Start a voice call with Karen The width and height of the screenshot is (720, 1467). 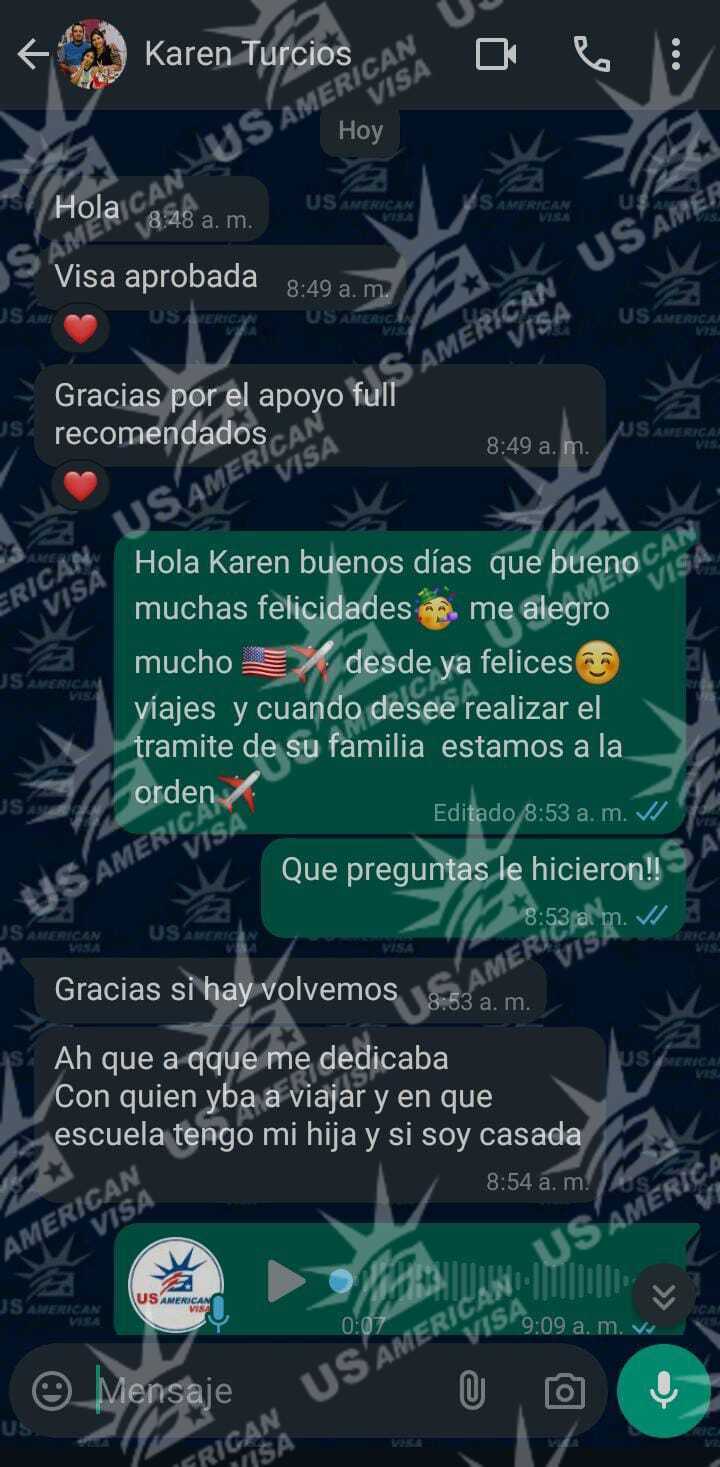(x=591, y=54)
